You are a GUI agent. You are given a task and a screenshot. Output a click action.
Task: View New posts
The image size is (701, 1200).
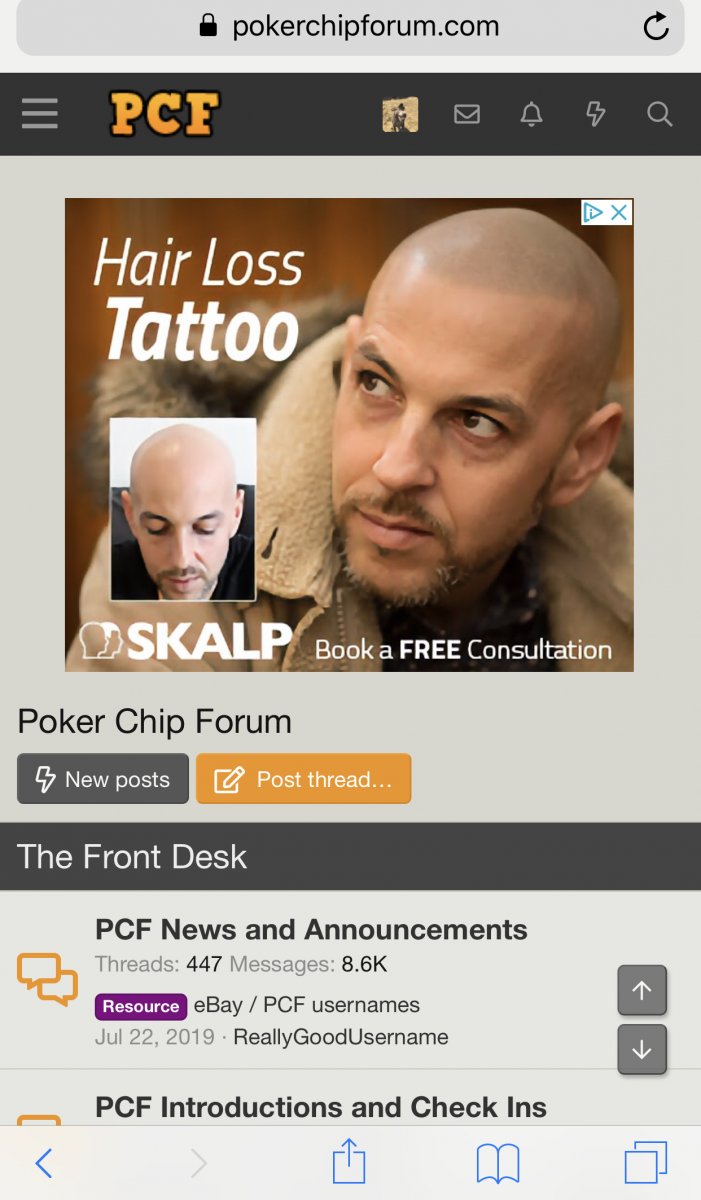click(103, 779)
